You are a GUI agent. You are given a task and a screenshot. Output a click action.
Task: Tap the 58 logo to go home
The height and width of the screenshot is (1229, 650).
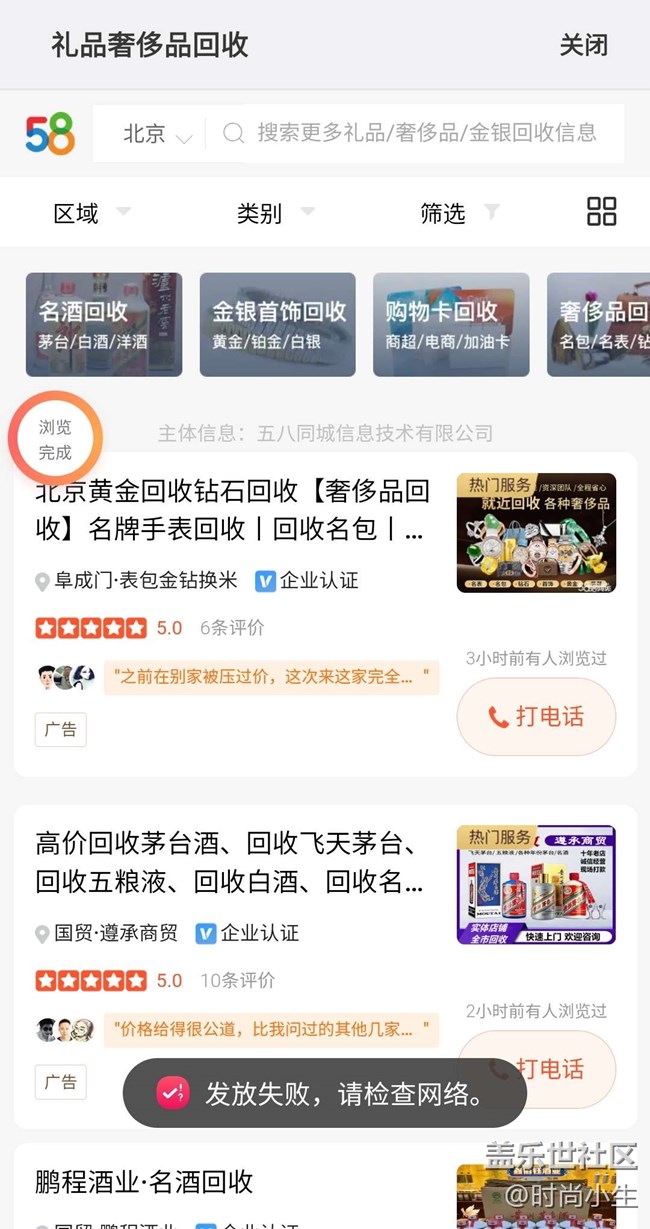pyautogui.click(x=50, y=134)
